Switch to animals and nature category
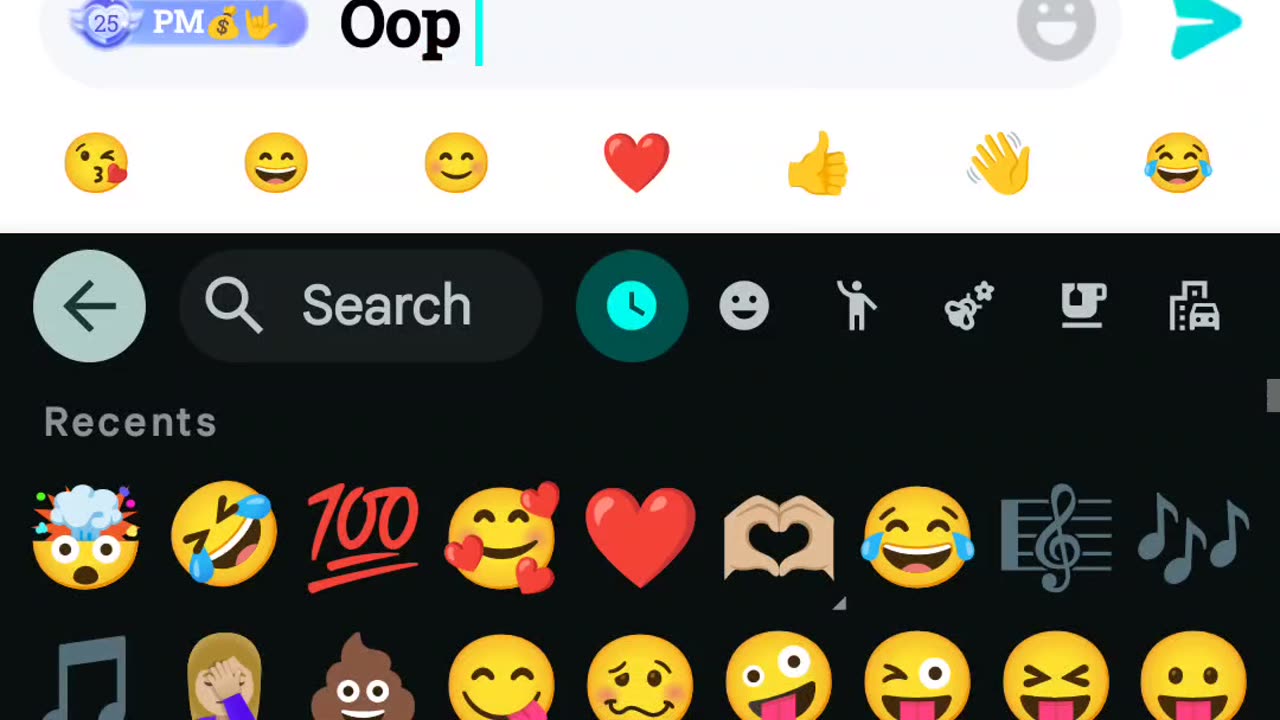The width and height of the screenshot is (1280, 720). pos(969,306)
